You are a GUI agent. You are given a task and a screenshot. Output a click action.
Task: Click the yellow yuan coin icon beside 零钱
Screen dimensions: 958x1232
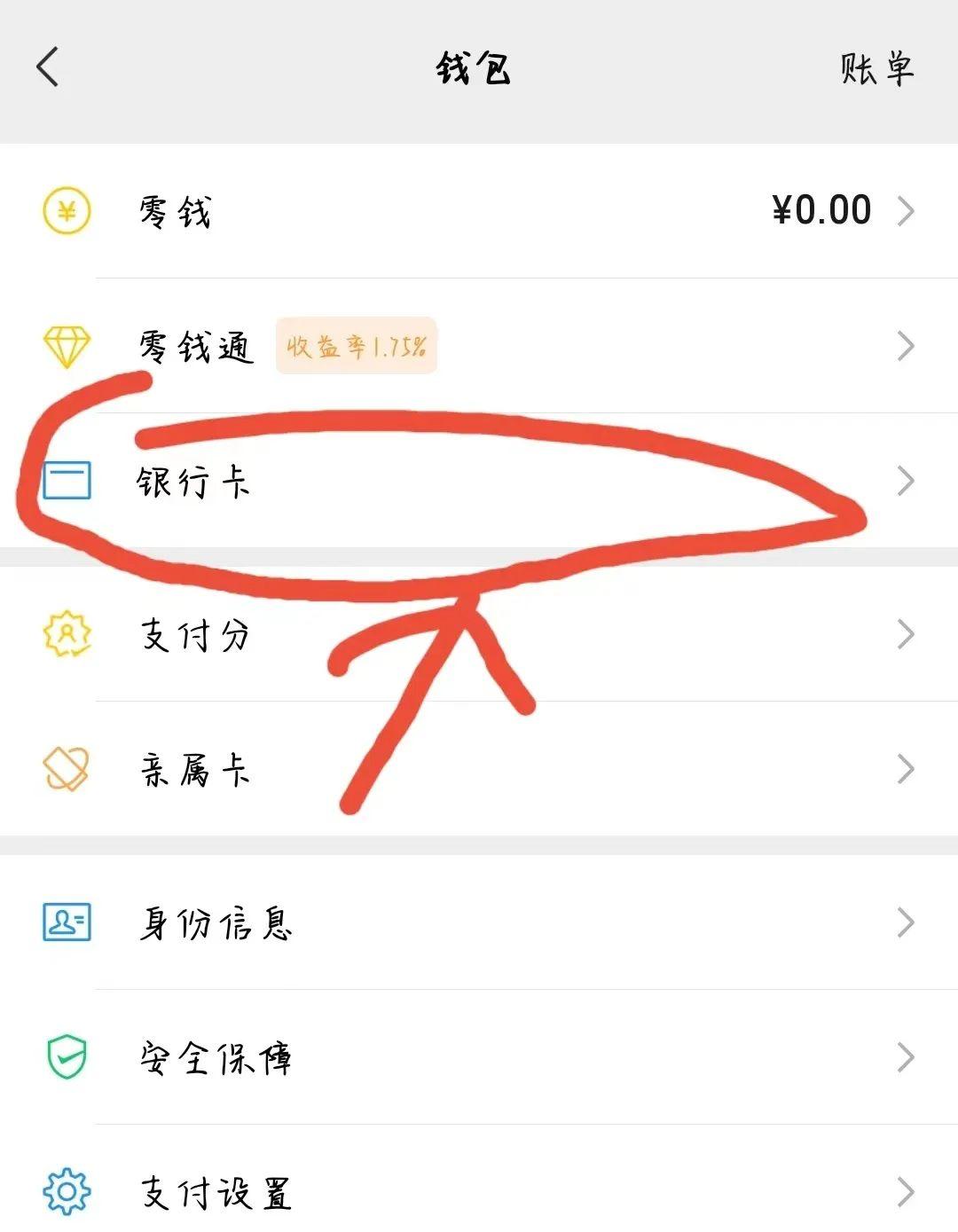click(x=65, y=210)
